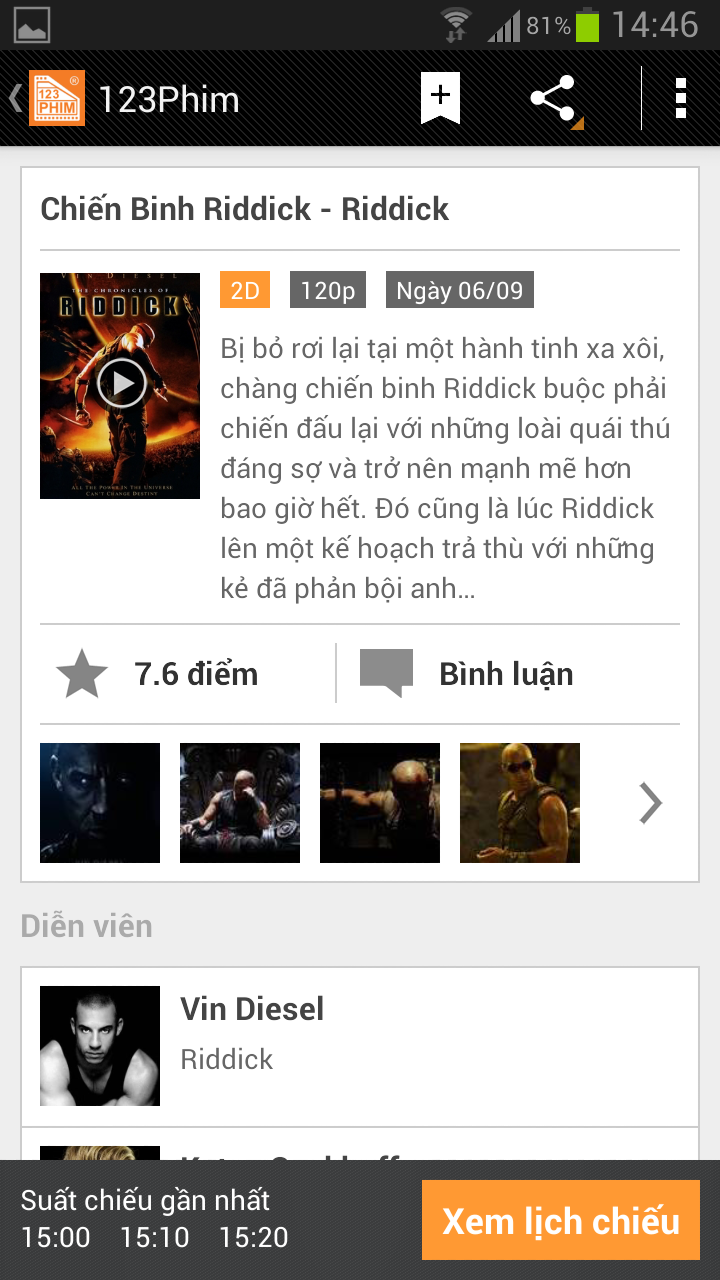Open Bình luận comments
720x1280 pixels.
(x=507, y=674)
